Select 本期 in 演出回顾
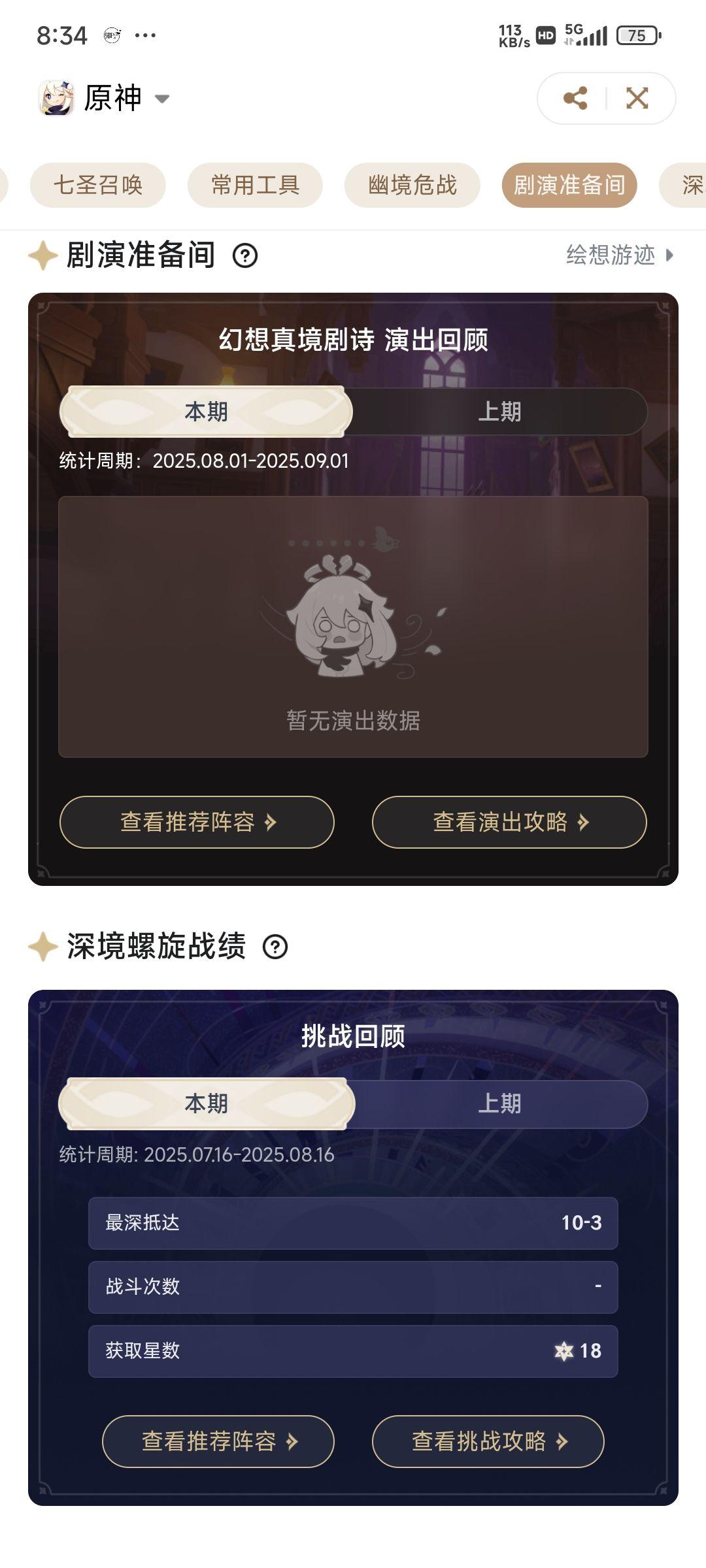This screenshot has width=706, height=1568. 206,412
